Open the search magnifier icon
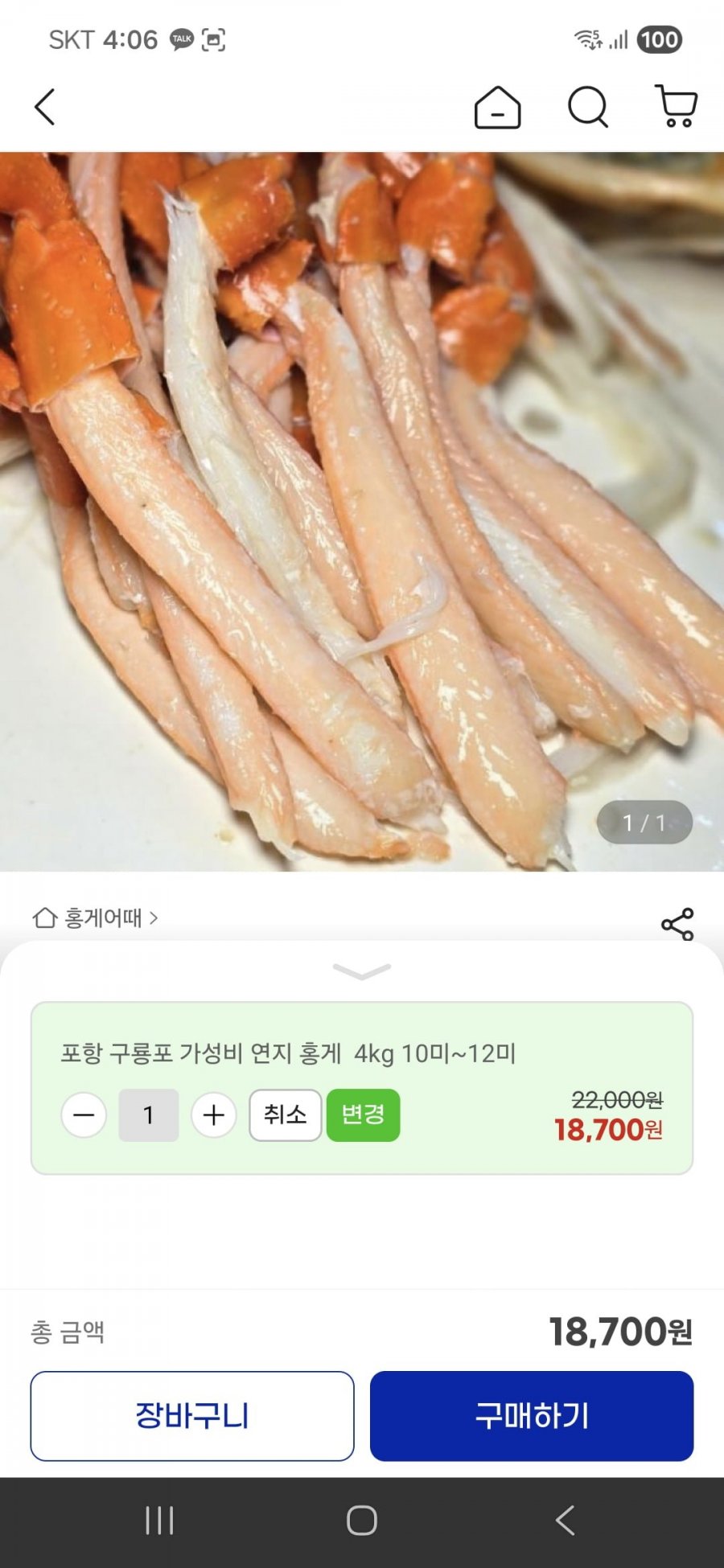Viewport: 724px width, 1568px height. [x=588, y=107]
